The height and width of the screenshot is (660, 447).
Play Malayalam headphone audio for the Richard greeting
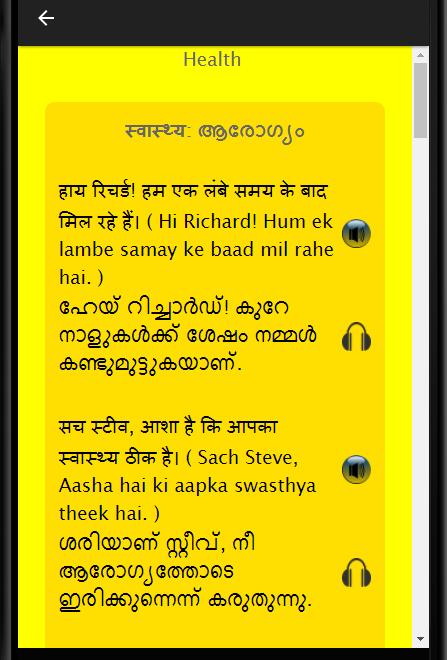click(356, 336)
